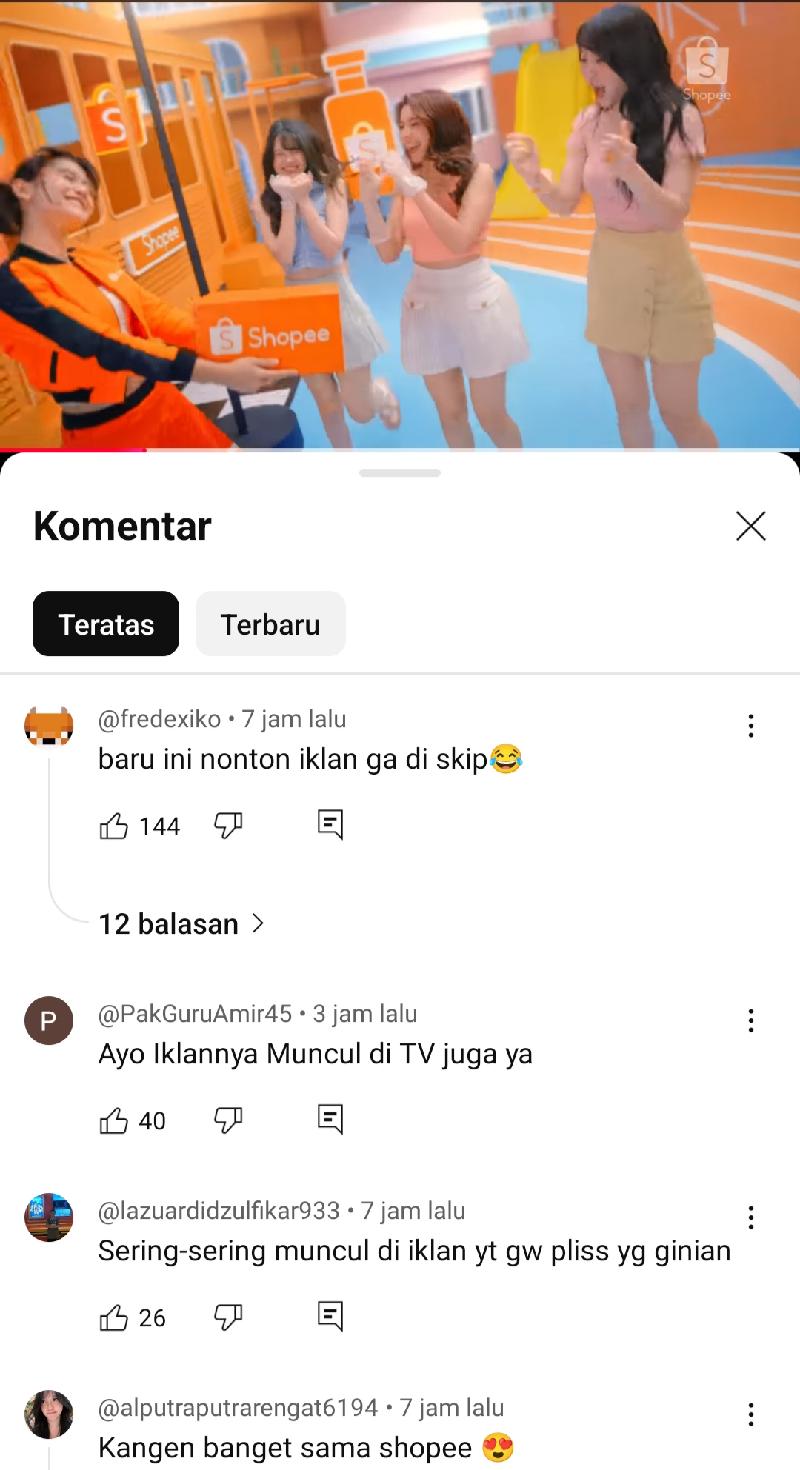Screen dimensions: 800x1470
Task: Select the Teratas tab
Action: coord(106,624)
